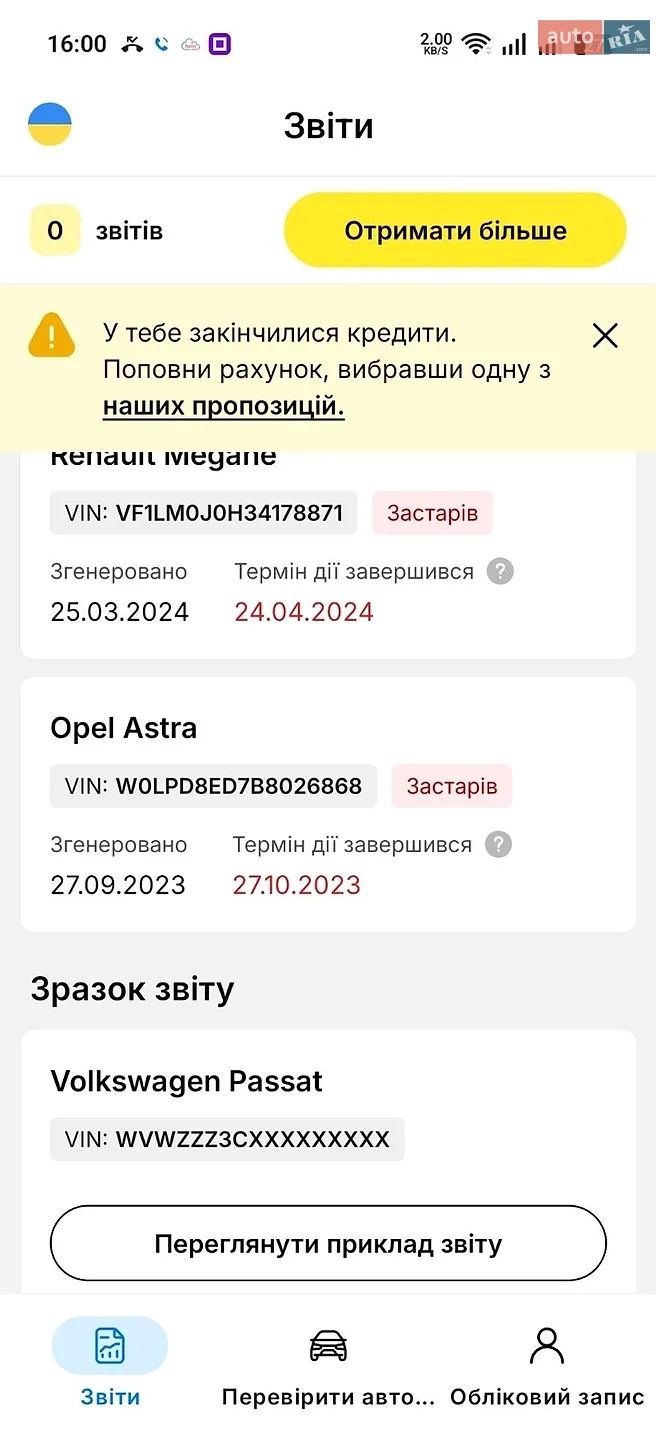Image resolution: width=656 pixels, height=1440 pixels.
Task: Tap the Ukrainian flag language icon
Action: point(49,125)
